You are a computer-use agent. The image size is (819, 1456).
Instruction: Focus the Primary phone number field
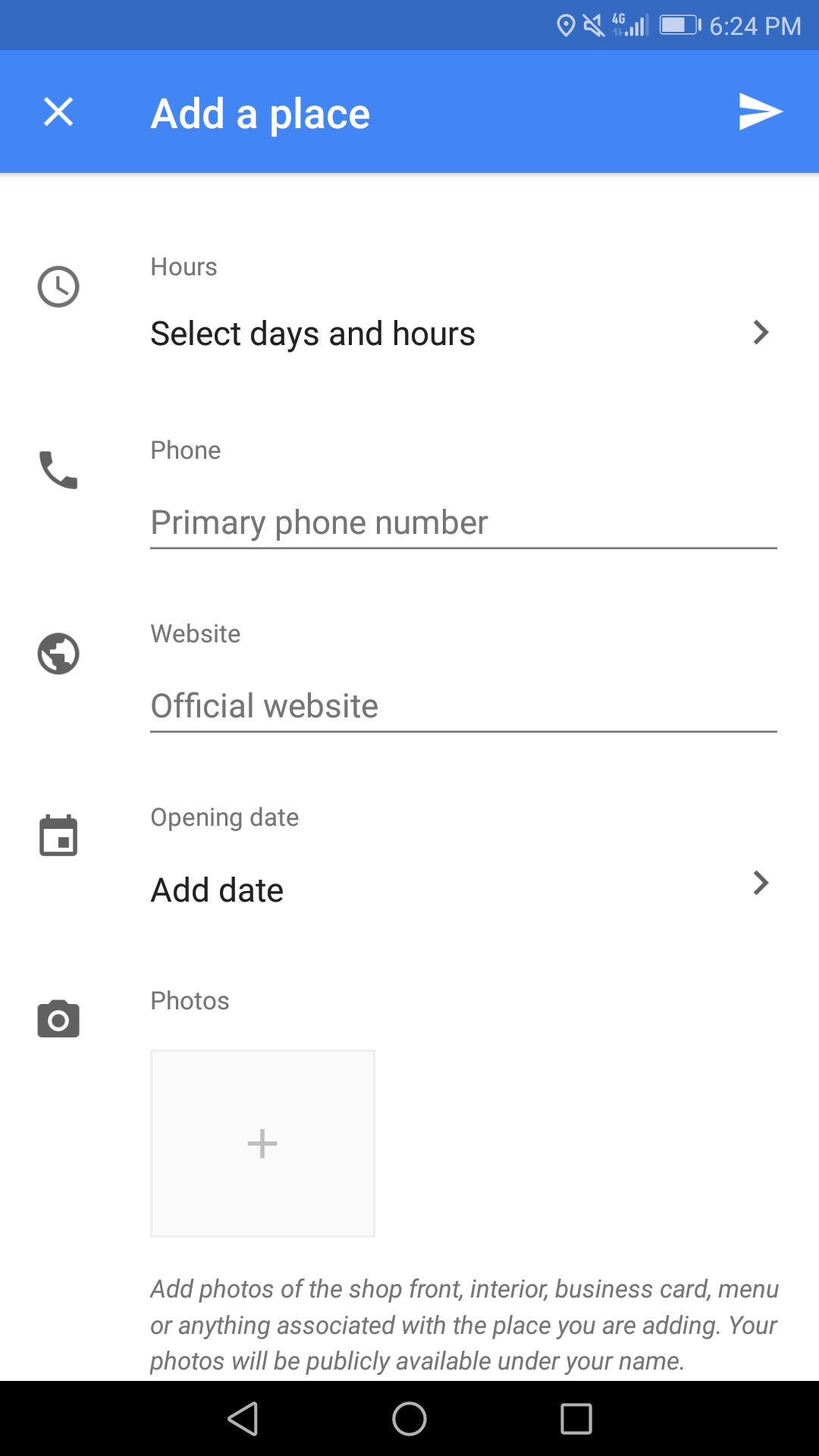click(x=463, y=523)
